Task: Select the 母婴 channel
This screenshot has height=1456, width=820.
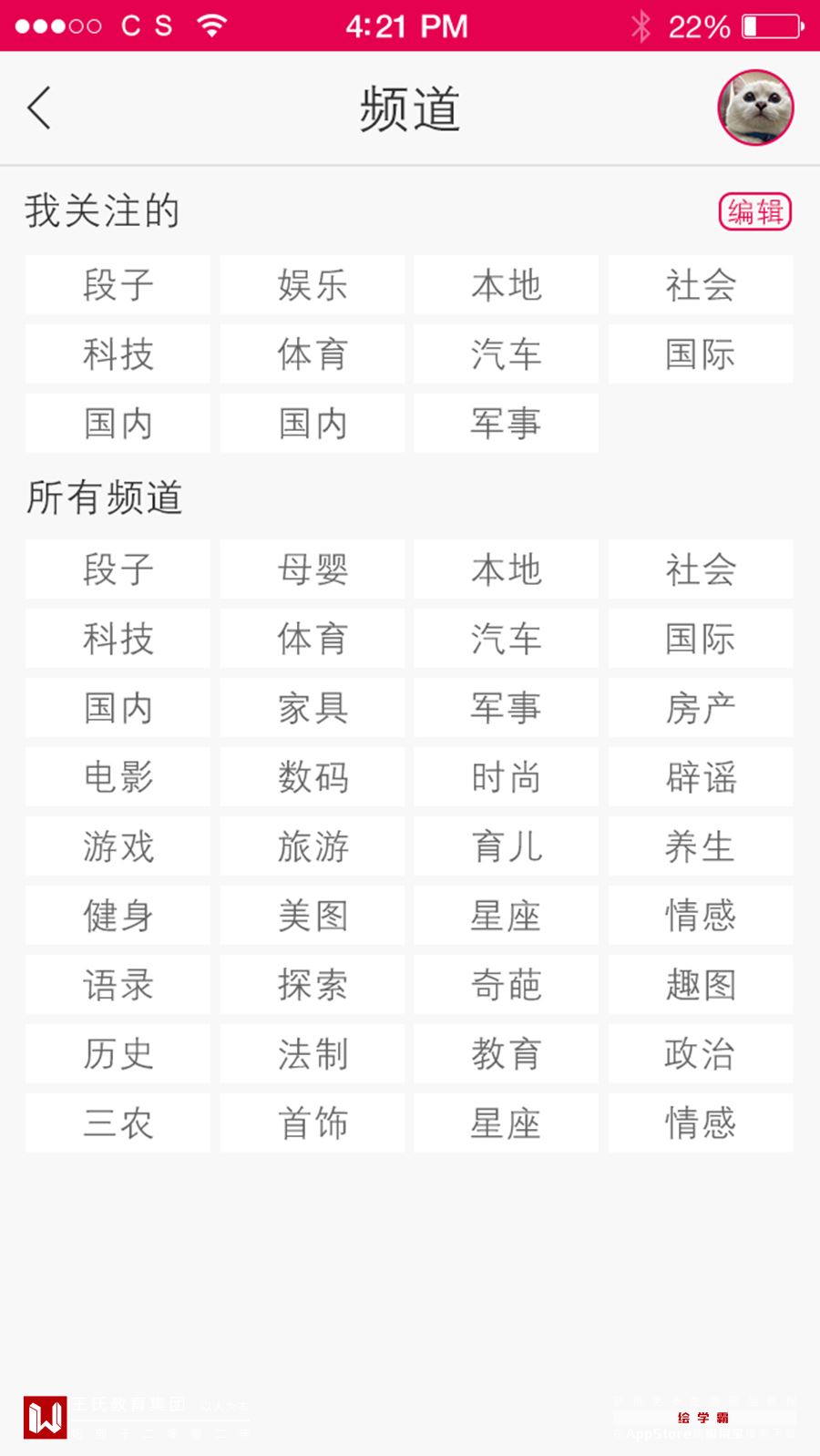Action: pos(313,569)
